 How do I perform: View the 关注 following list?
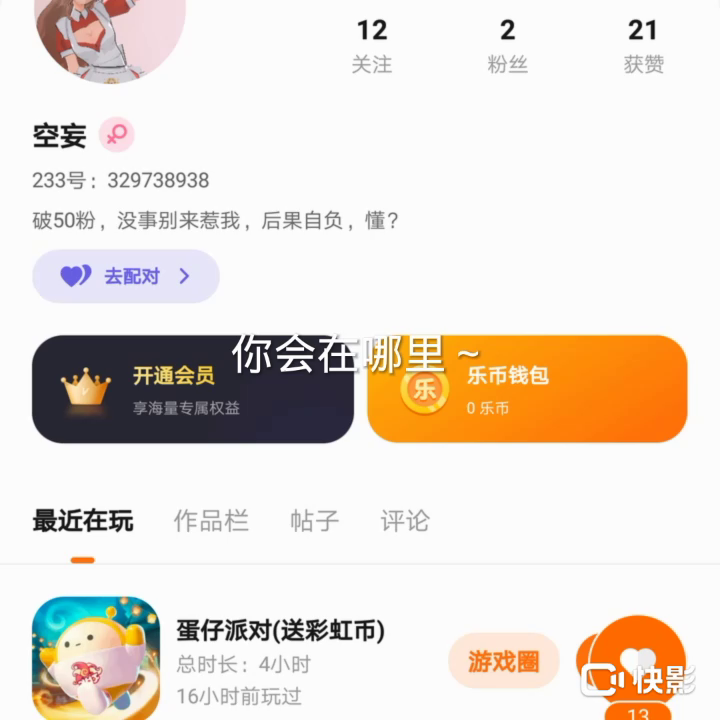tap(371, 46)
